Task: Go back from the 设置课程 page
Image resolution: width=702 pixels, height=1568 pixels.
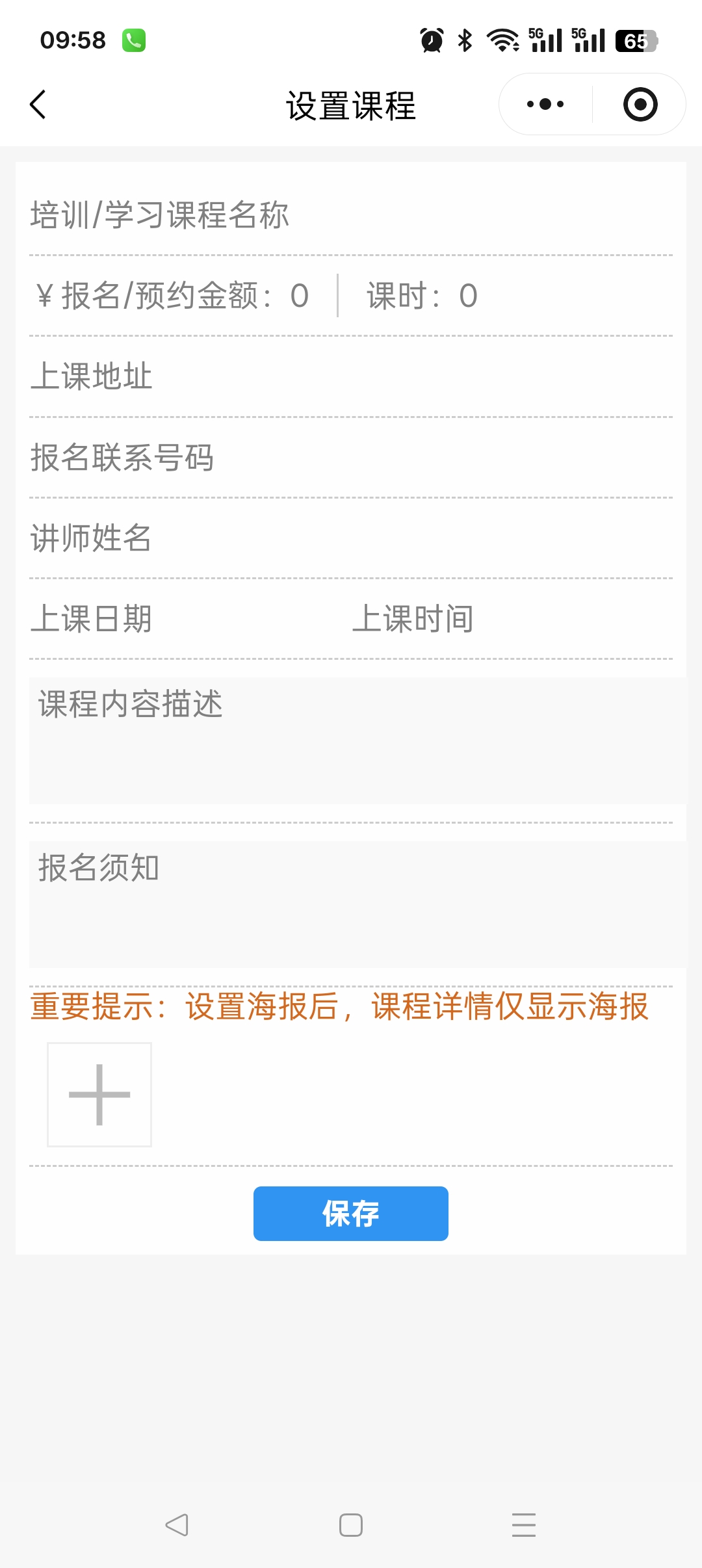Action: (x=38, y=105)
